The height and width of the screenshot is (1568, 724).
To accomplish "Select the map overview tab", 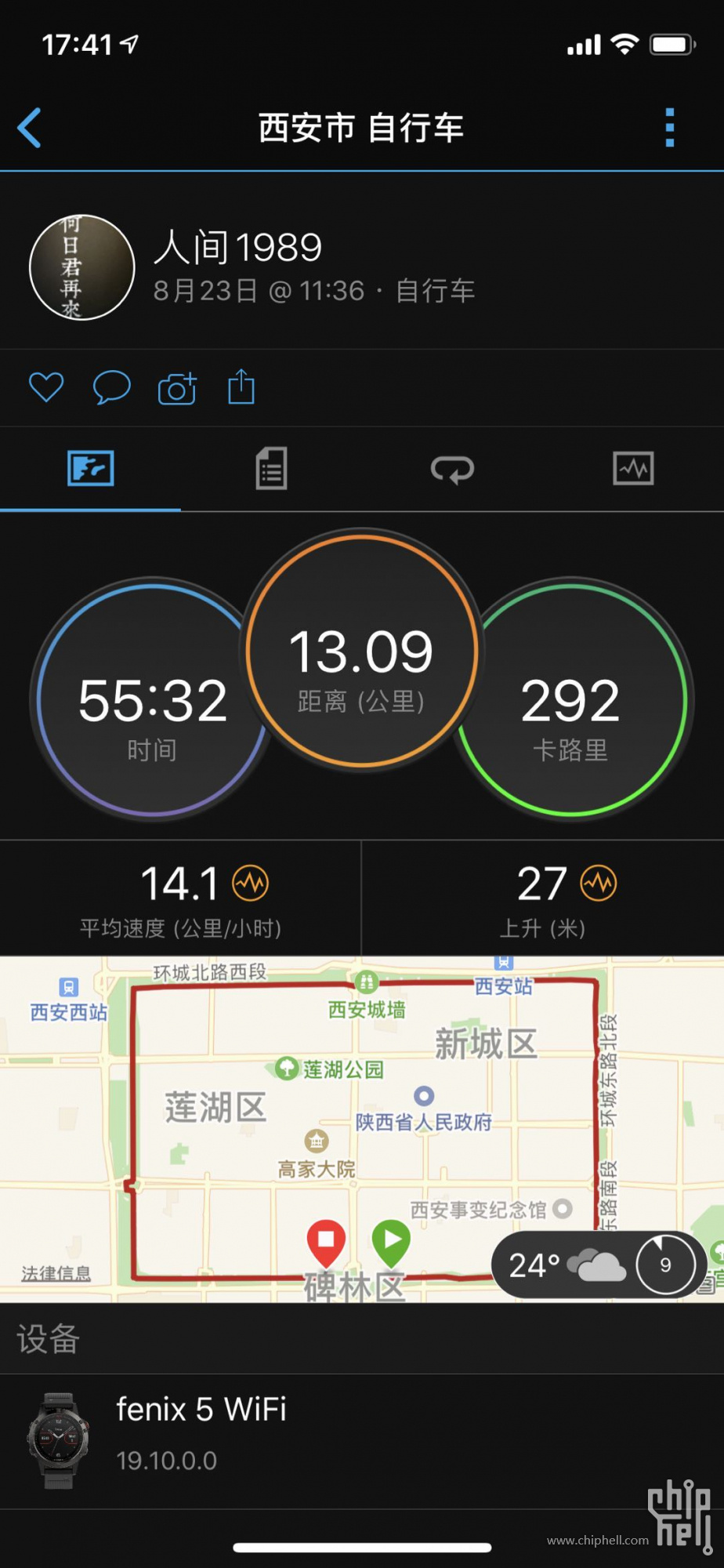I will pyautogui.click(x=90, y=468).
